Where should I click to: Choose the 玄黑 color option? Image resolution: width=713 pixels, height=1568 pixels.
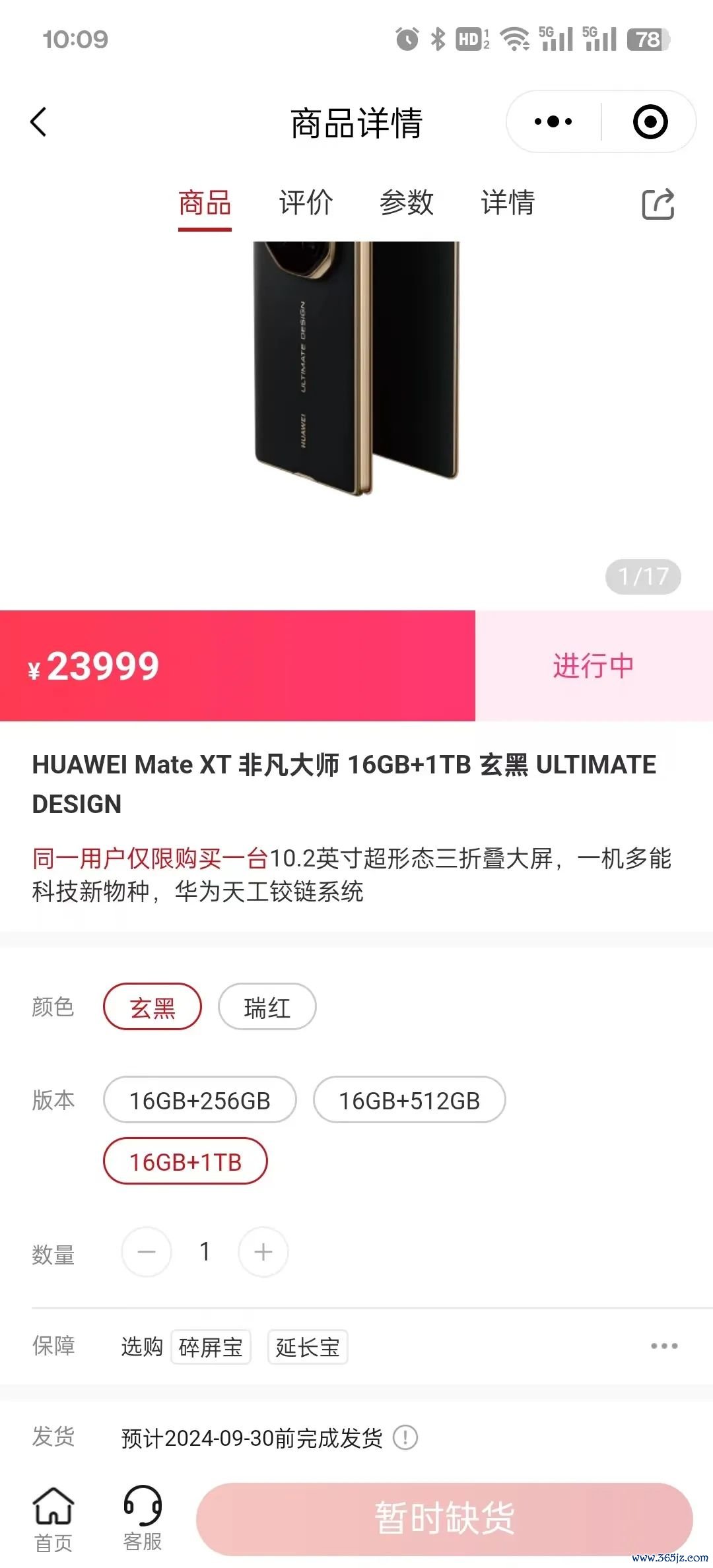153,1007
